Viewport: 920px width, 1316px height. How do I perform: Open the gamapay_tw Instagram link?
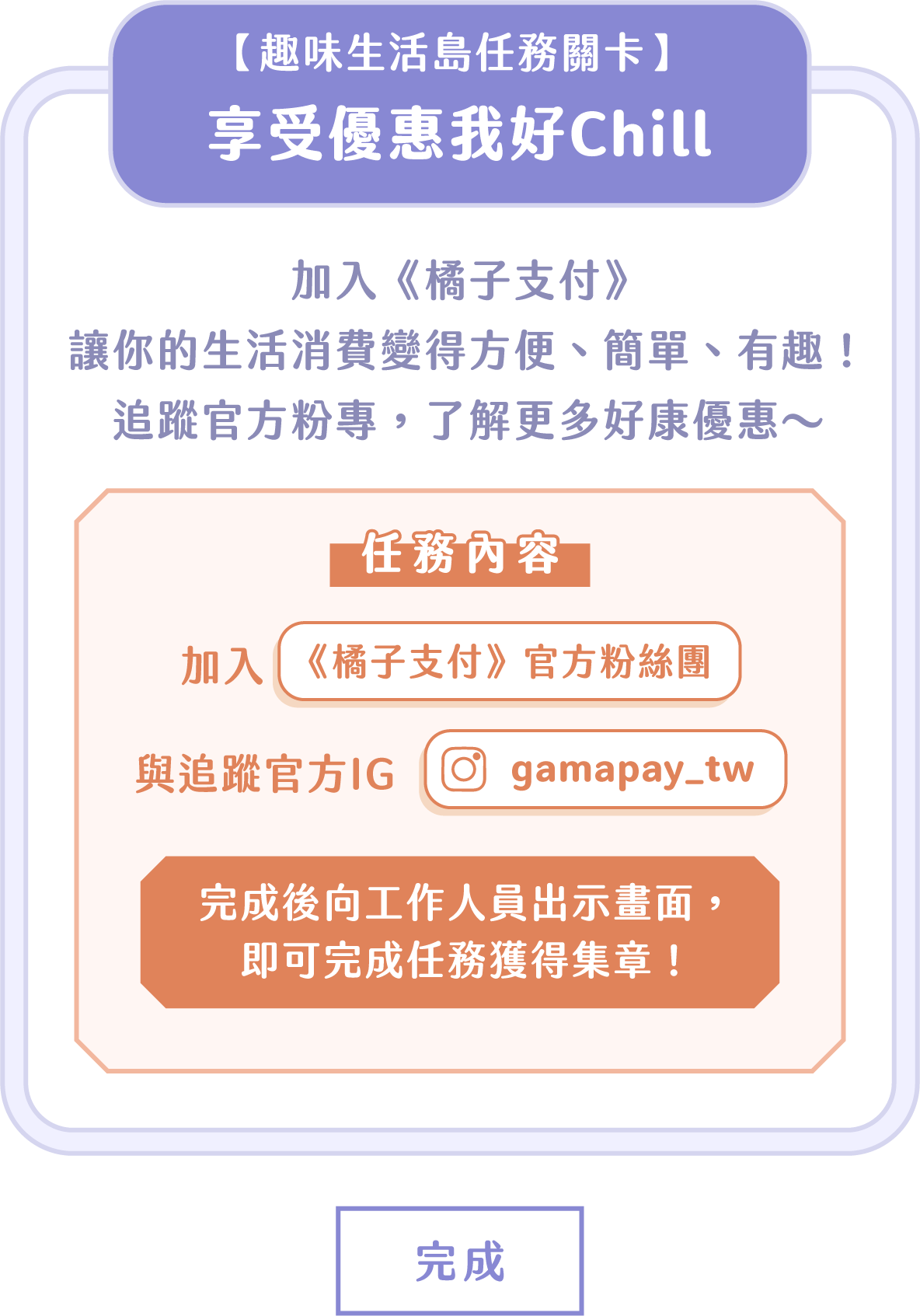click(x=605, y=770)
